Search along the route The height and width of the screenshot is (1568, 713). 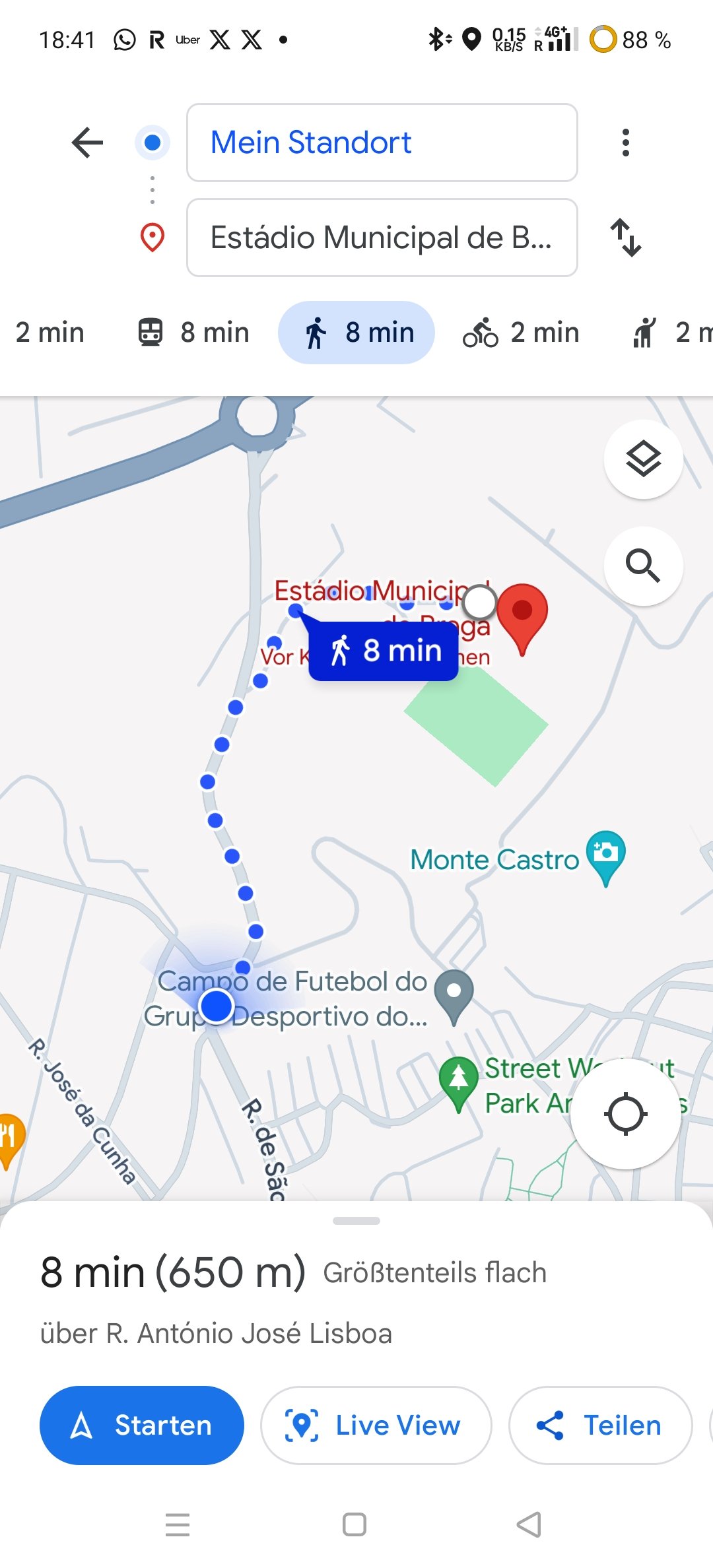pos(643,566)
